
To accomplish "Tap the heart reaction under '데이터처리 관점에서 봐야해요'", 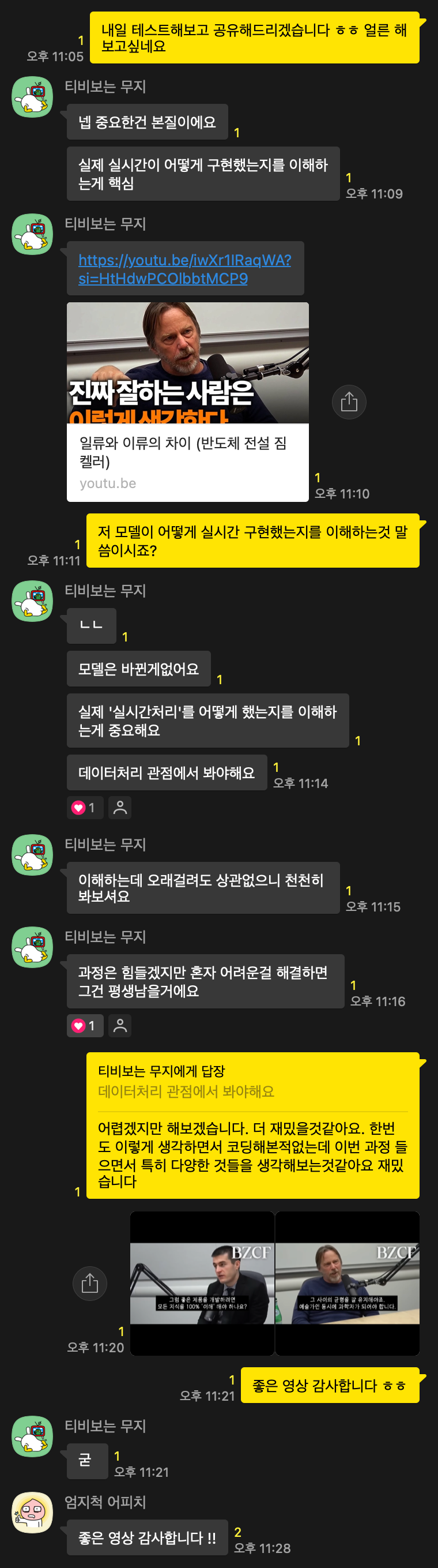I will pyautogui.click(x=85, y=807).
